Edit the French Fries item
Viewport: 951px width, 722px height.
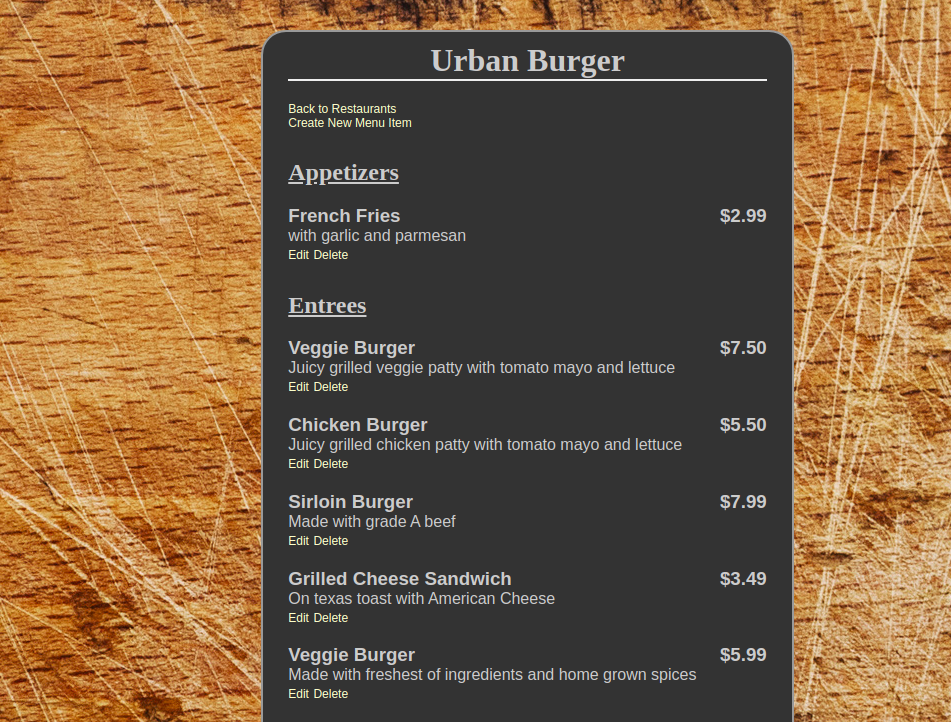tap(298, 255)
